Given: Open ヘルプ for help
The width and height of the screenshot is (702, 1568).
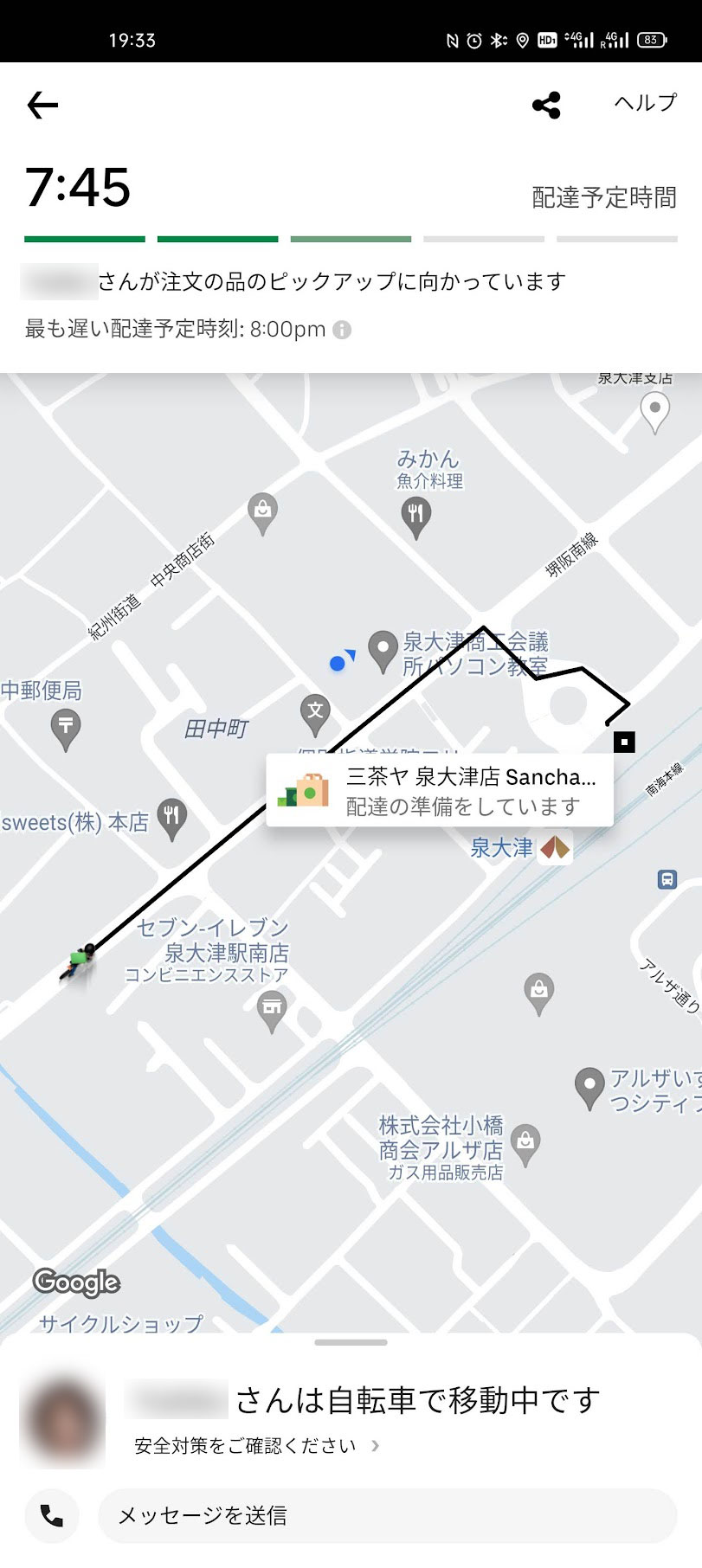Looking at the screenshot, I should [645, 103].
